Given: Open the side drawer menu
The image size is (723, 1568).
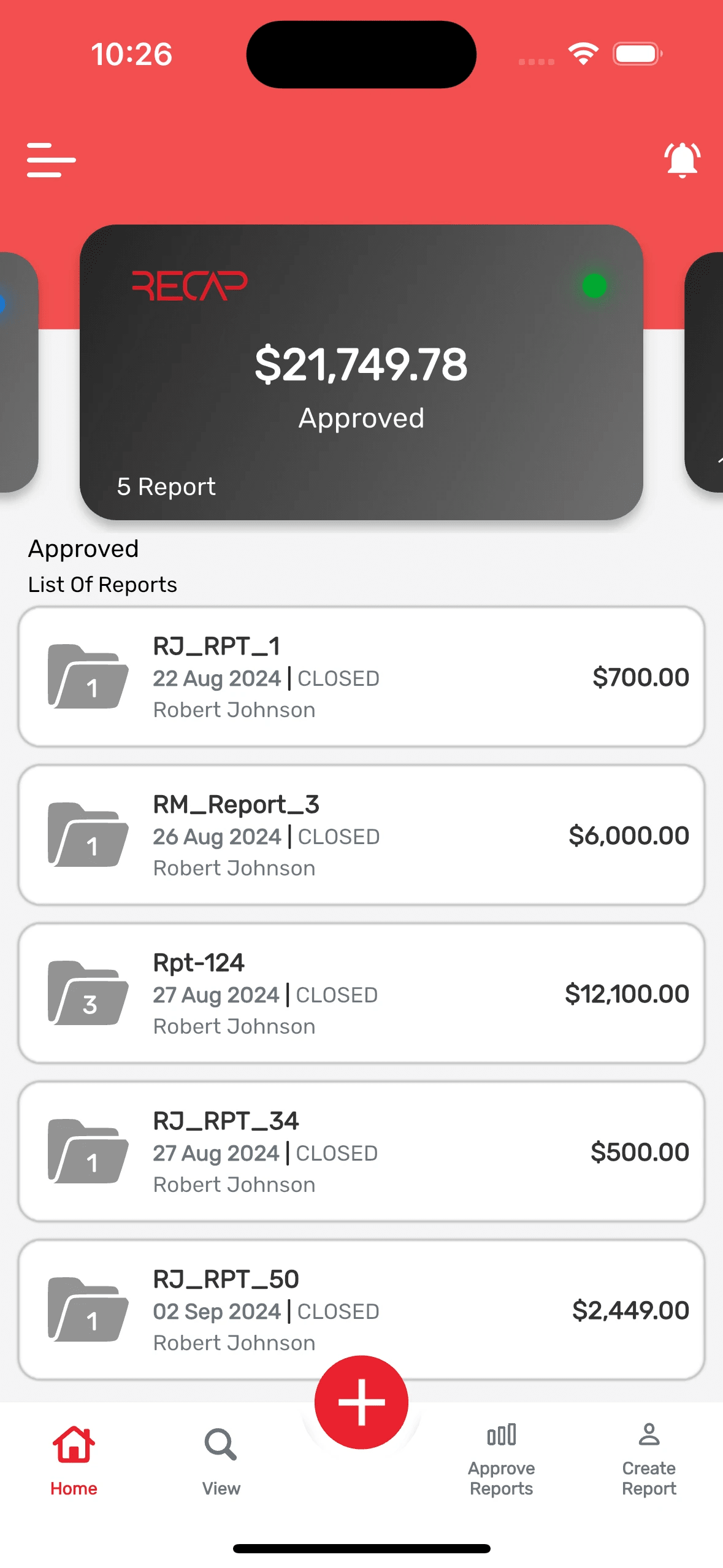Looking at the screenshot, I should [52, 160].
